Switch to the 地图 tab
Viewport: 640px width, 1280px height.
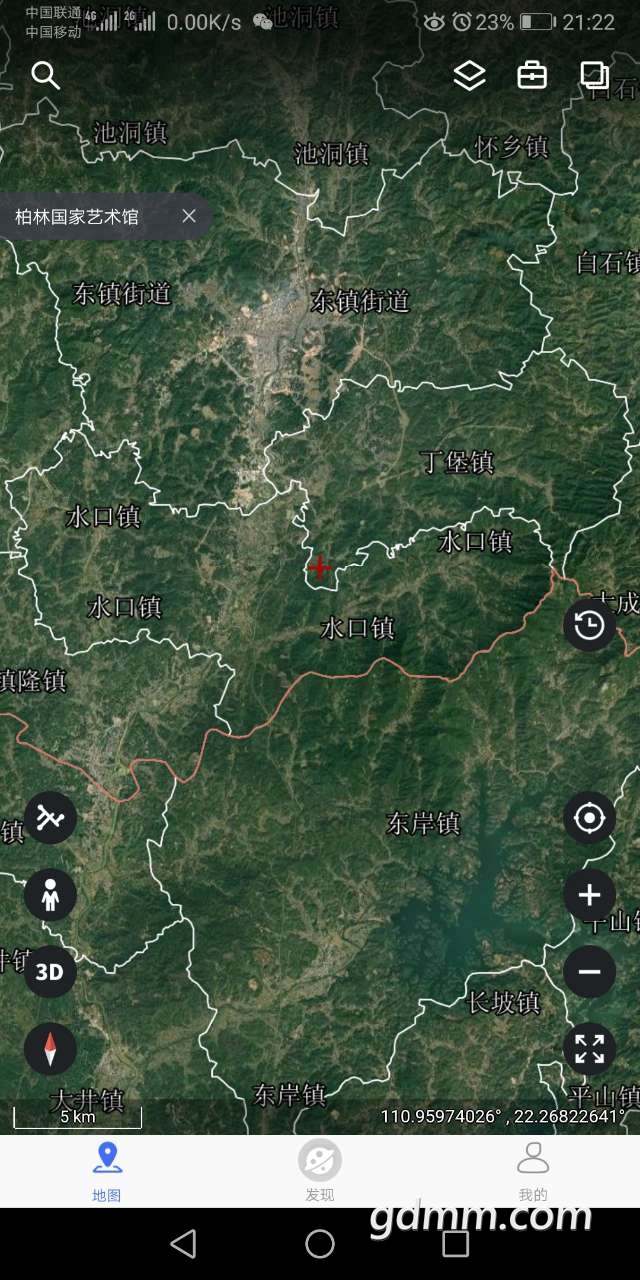tap(107, 1172)
